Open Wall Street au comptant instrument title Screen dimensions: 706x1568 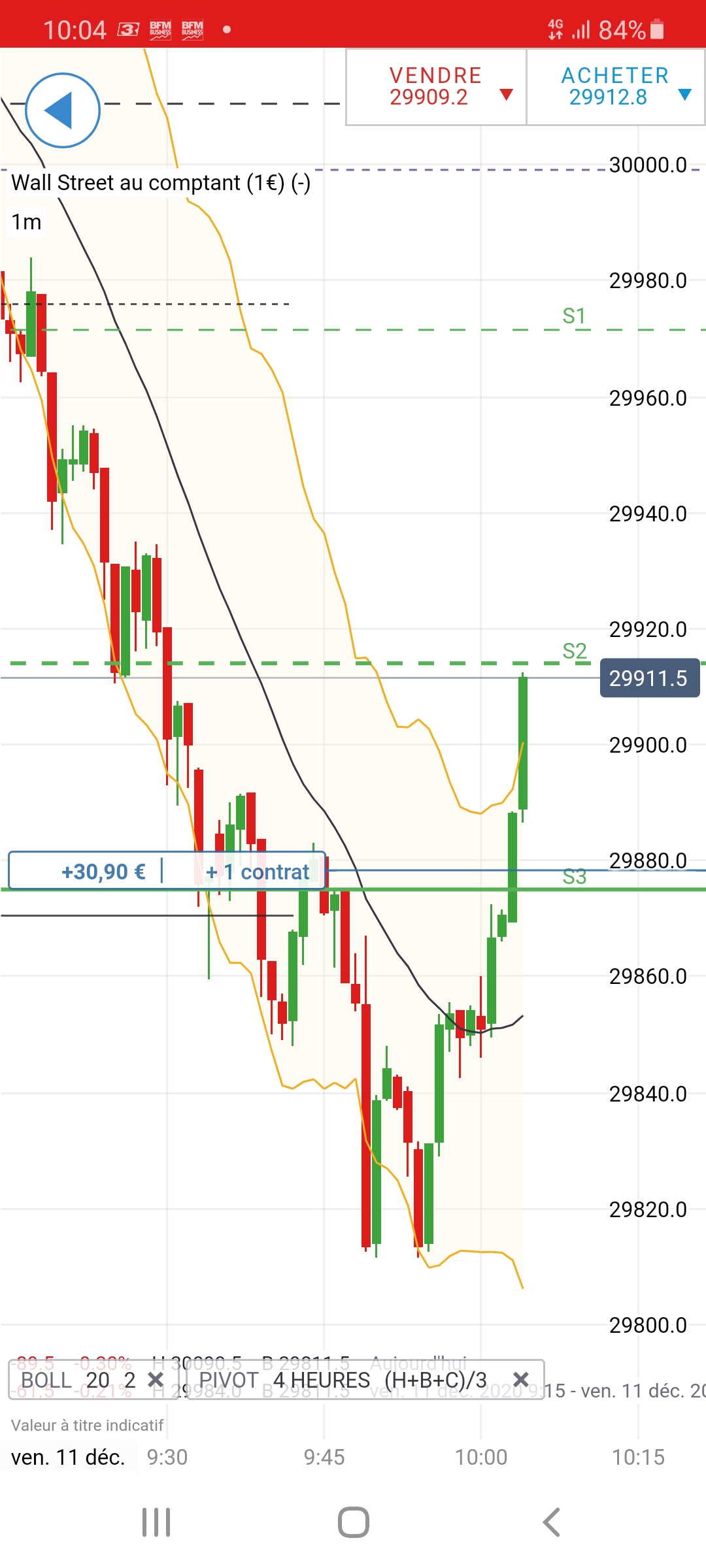(161, 183)
